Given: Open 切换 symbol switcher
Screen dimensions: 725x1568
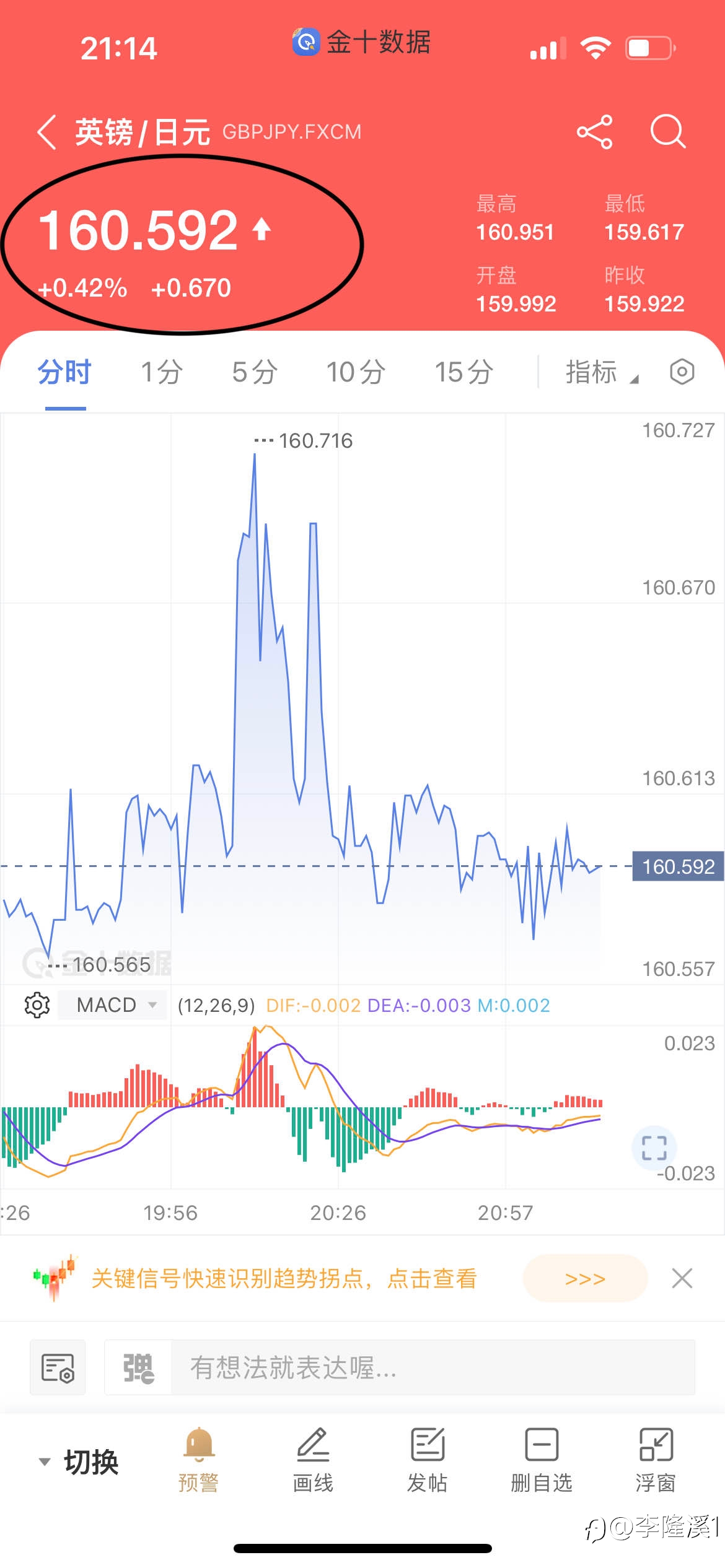Looking at the screenshot, I should click(x=79, y=1461).
